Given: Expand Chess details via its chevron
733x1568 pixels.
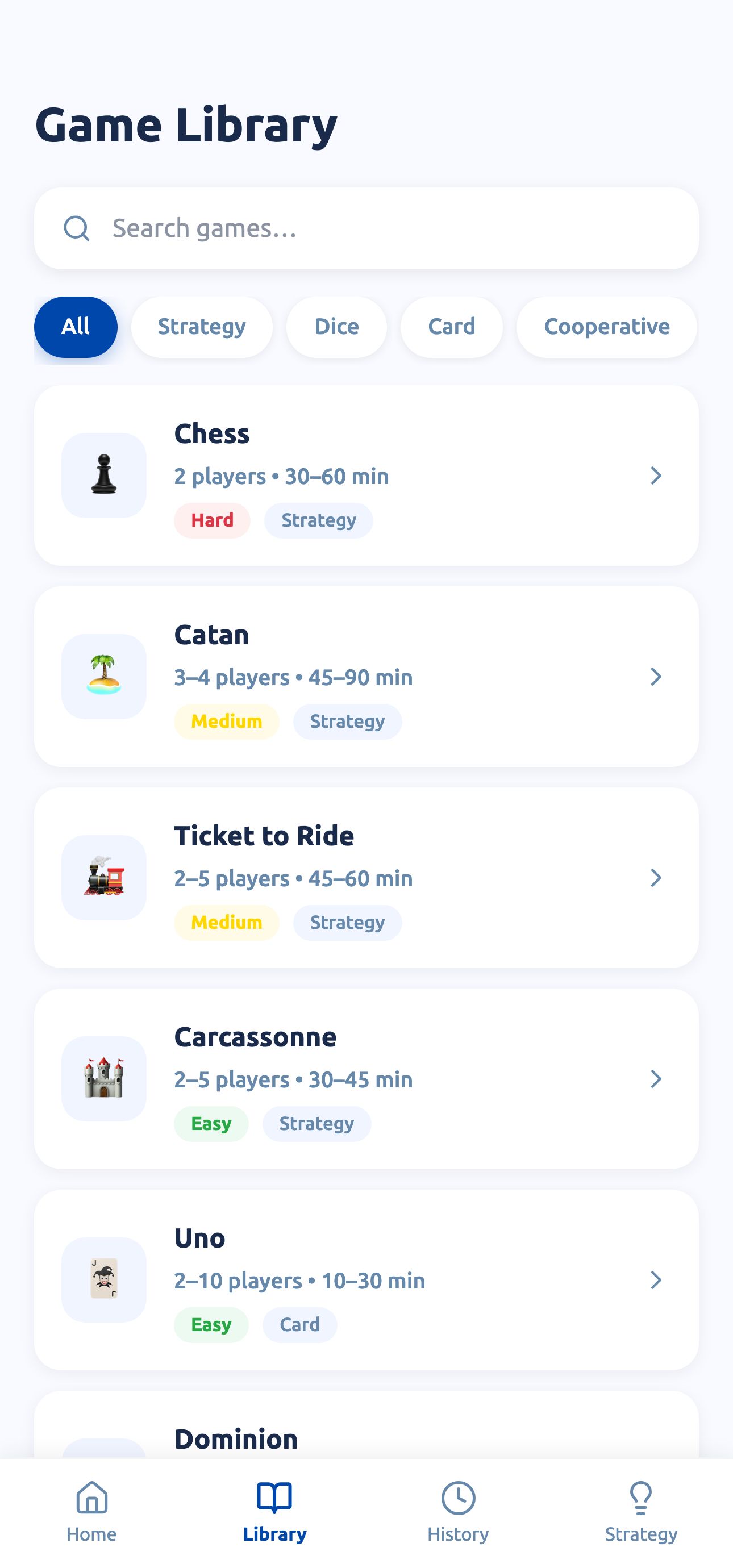Looking at the screenshot, I should (656, 476).
